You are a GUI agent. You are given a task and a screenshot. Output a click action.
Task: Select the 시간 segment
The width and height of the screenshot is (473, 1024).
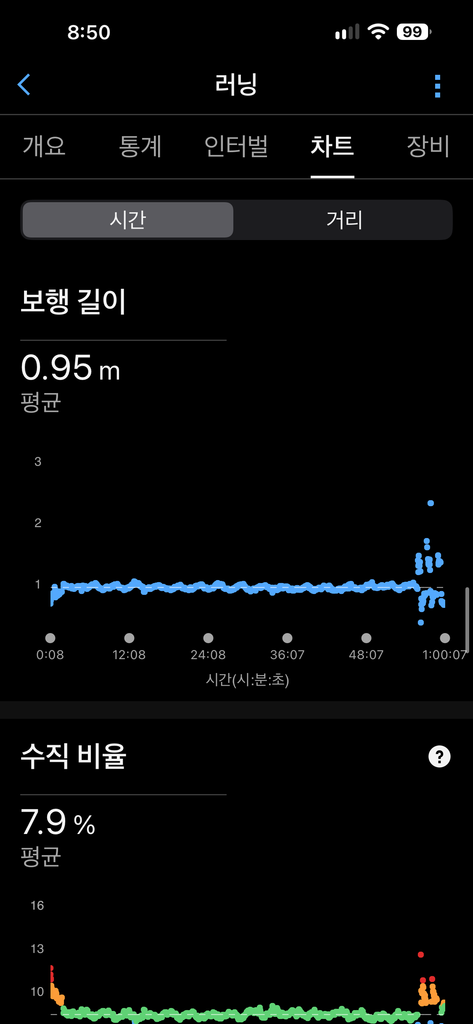127,220
